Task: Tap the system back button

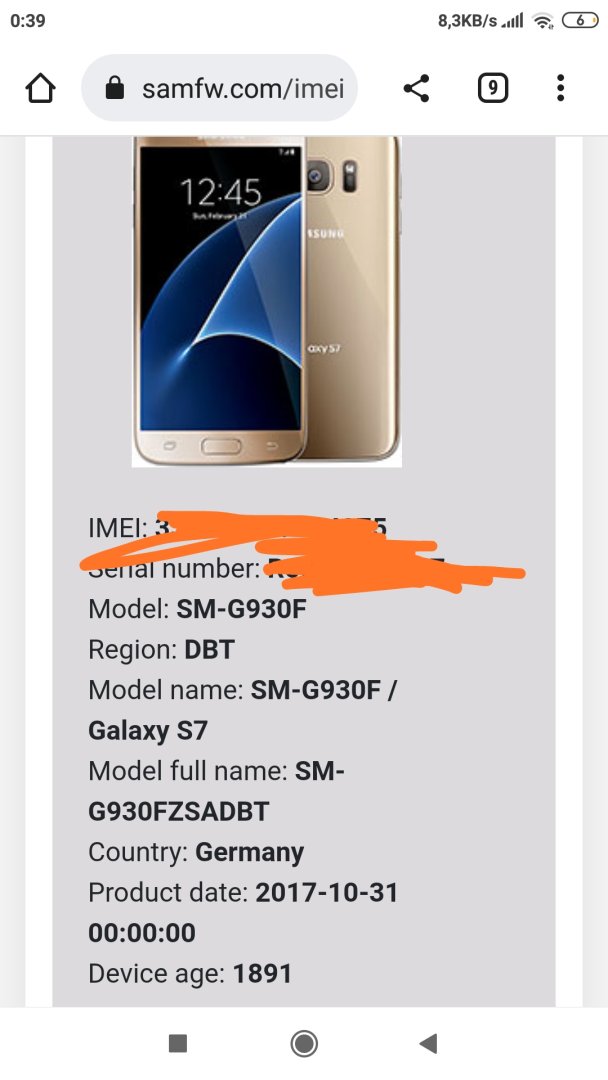Action: pyautogui.click(x=428, y=1044)
